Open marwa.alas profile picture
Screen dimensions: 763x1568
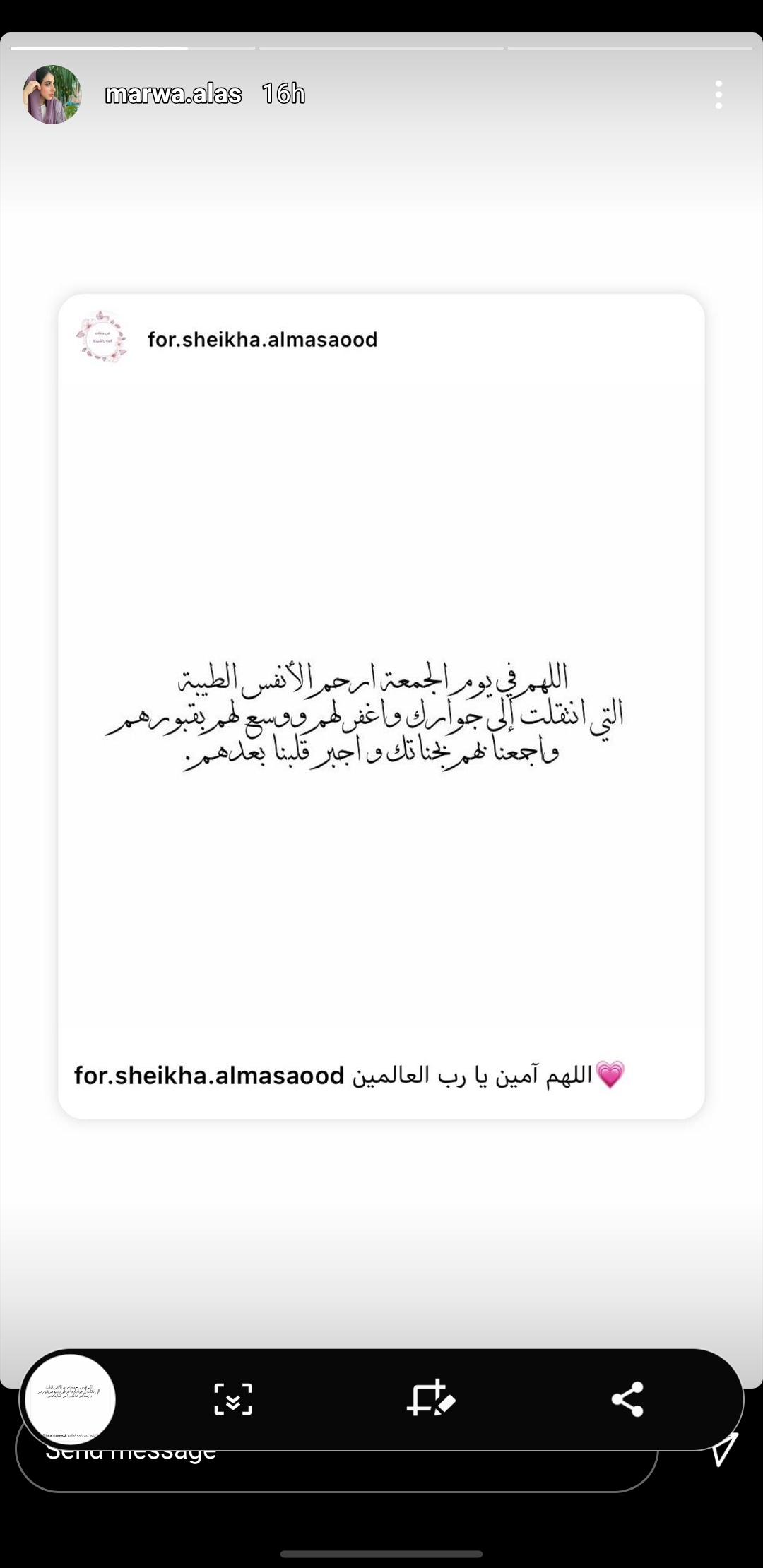52,95
